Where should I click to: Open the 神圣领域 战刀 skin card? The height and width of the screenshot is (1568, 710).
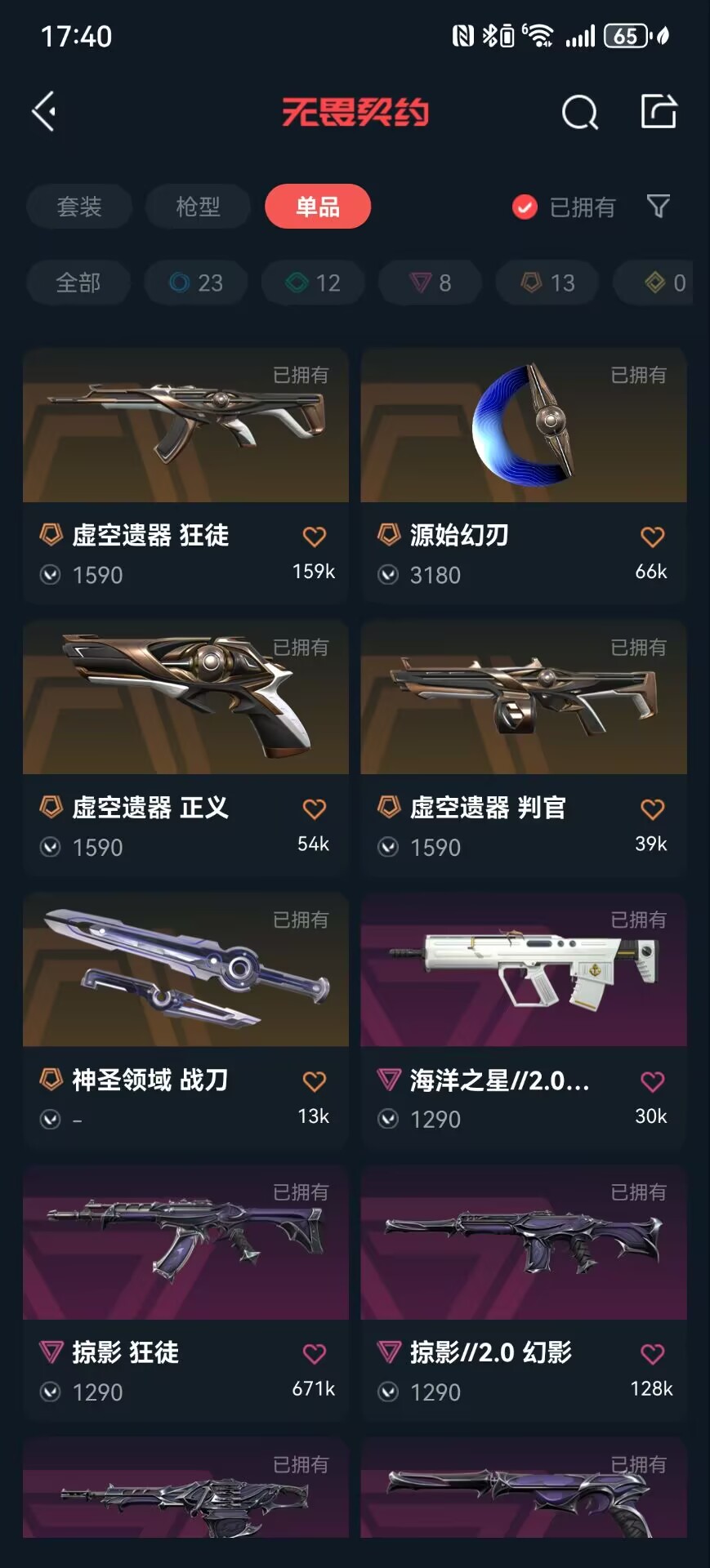(x=185, y=970)
